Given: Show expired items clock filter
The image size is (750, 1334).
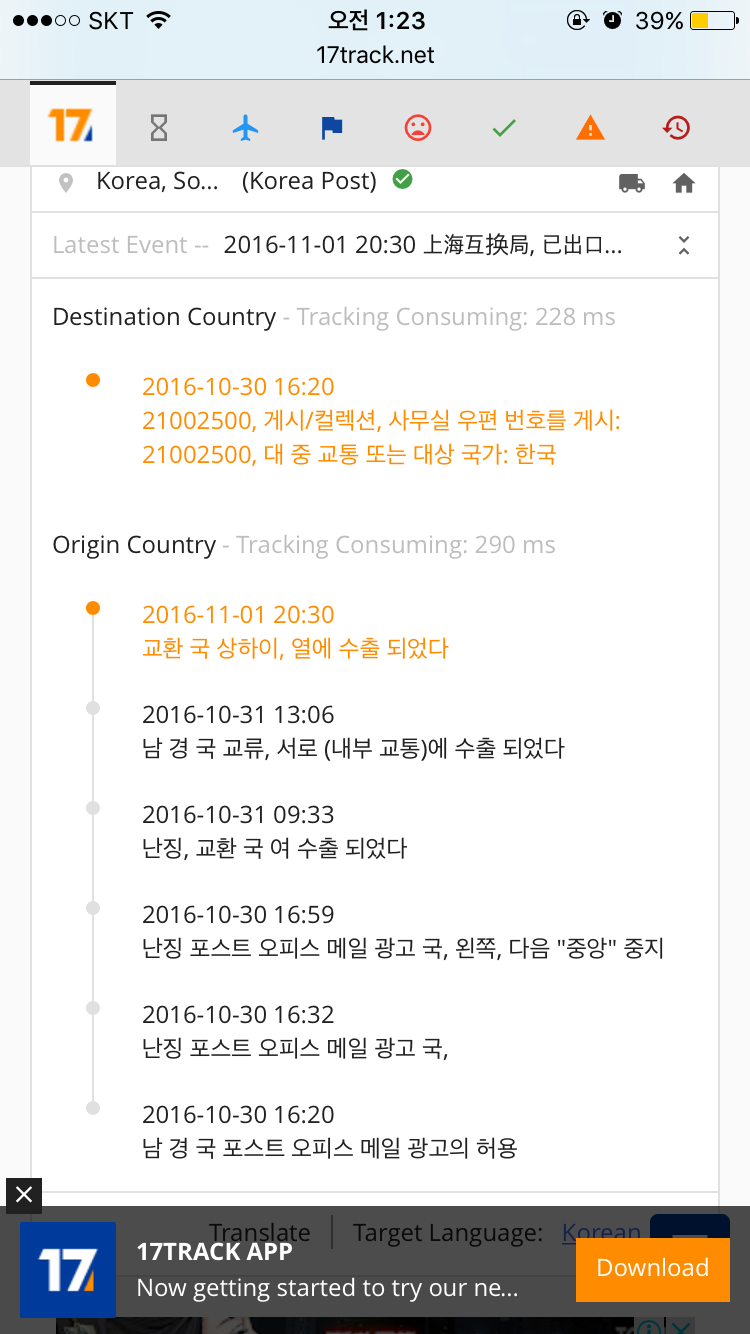Looking at the screenshot, I should (677, 127).
